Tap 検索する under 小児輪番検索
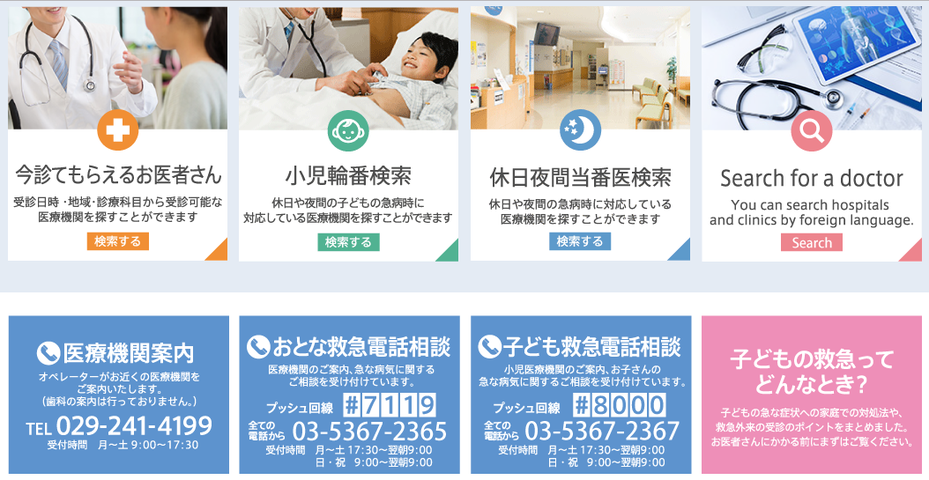This screenshot has height=480, width=929. pos(348,242)
